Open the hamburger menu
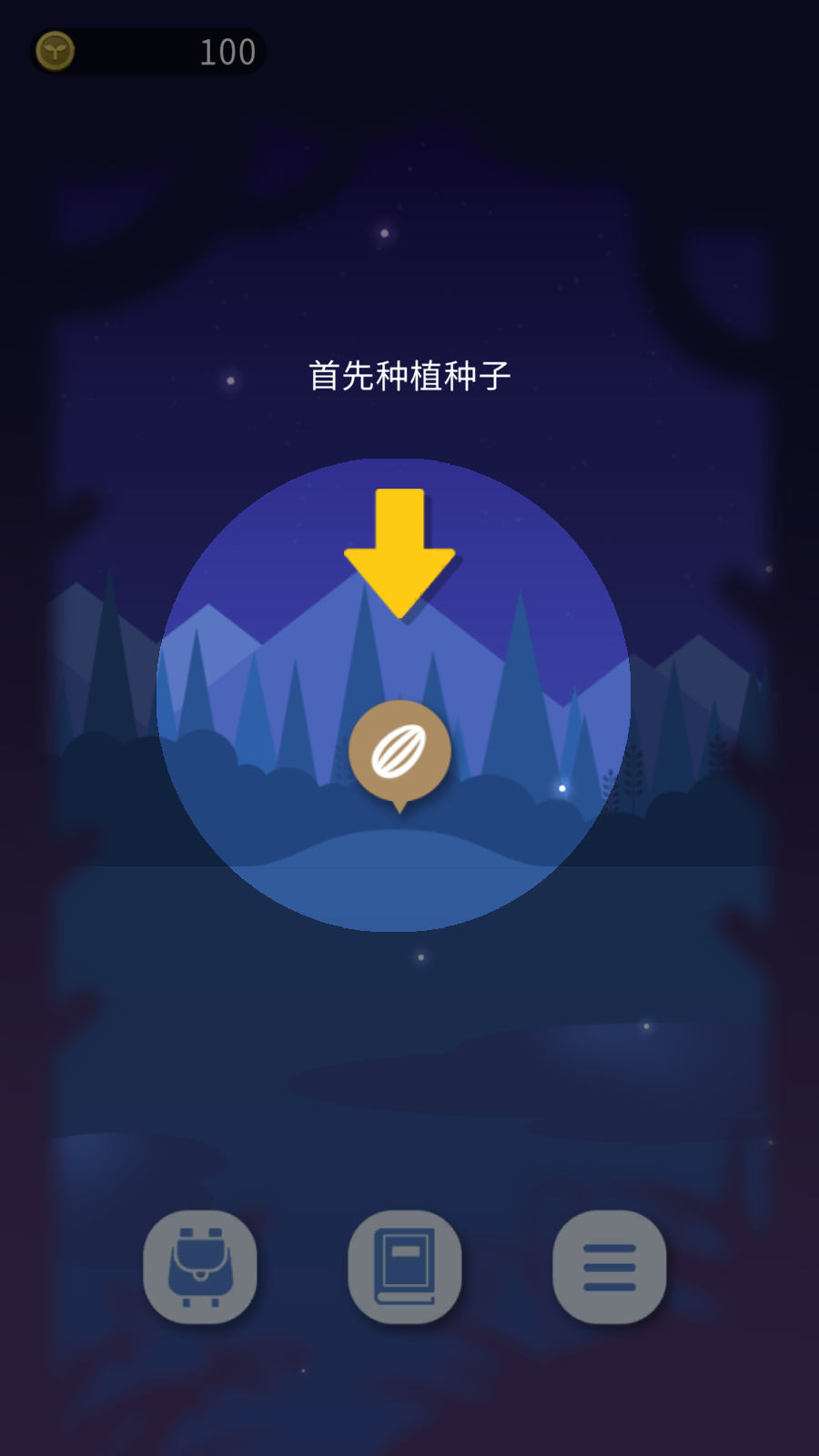 pos(610,1267)
